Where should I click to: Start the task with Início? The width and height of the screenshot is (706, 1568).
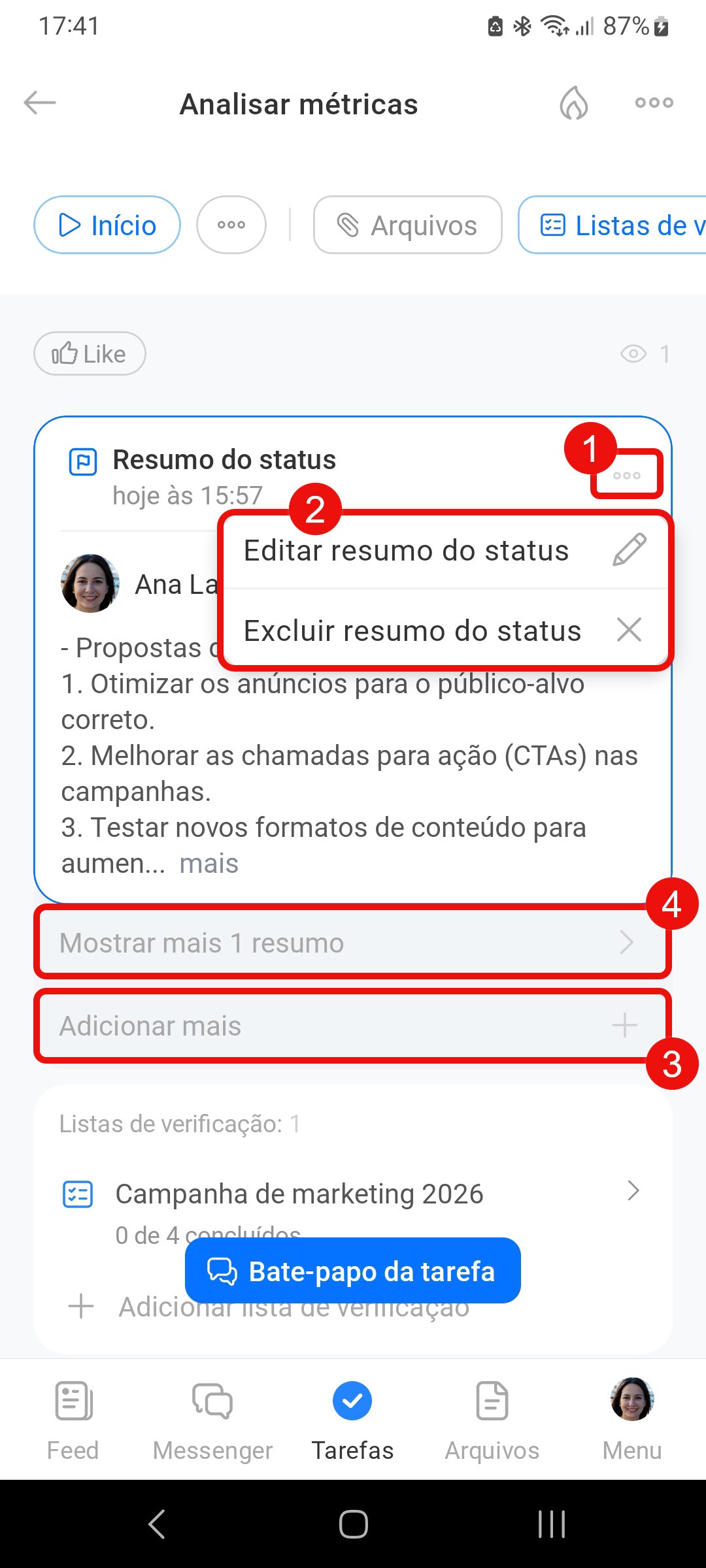107,225
